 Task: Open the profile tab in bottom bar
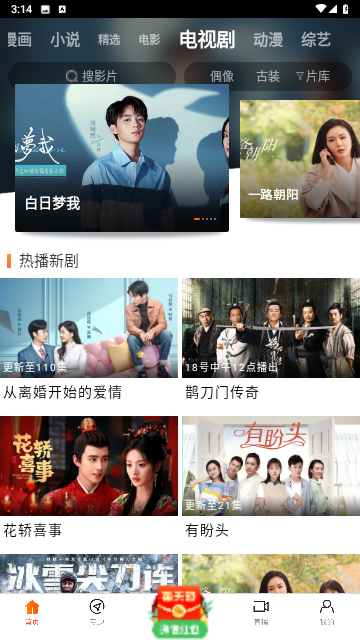pyautogui.click(x=327, y=612)
